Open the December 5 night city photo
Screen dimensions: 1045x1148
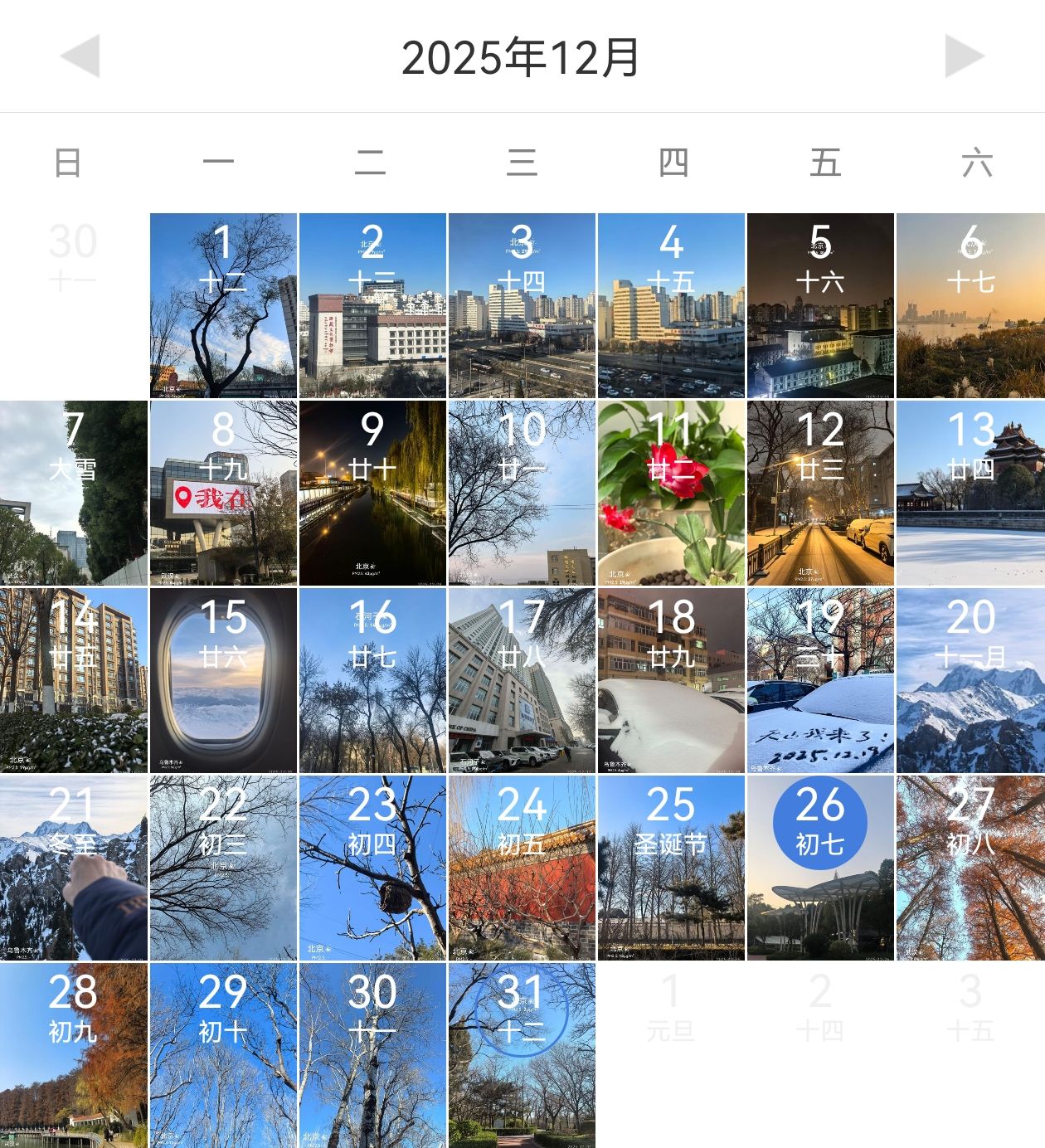click(820, 306)
